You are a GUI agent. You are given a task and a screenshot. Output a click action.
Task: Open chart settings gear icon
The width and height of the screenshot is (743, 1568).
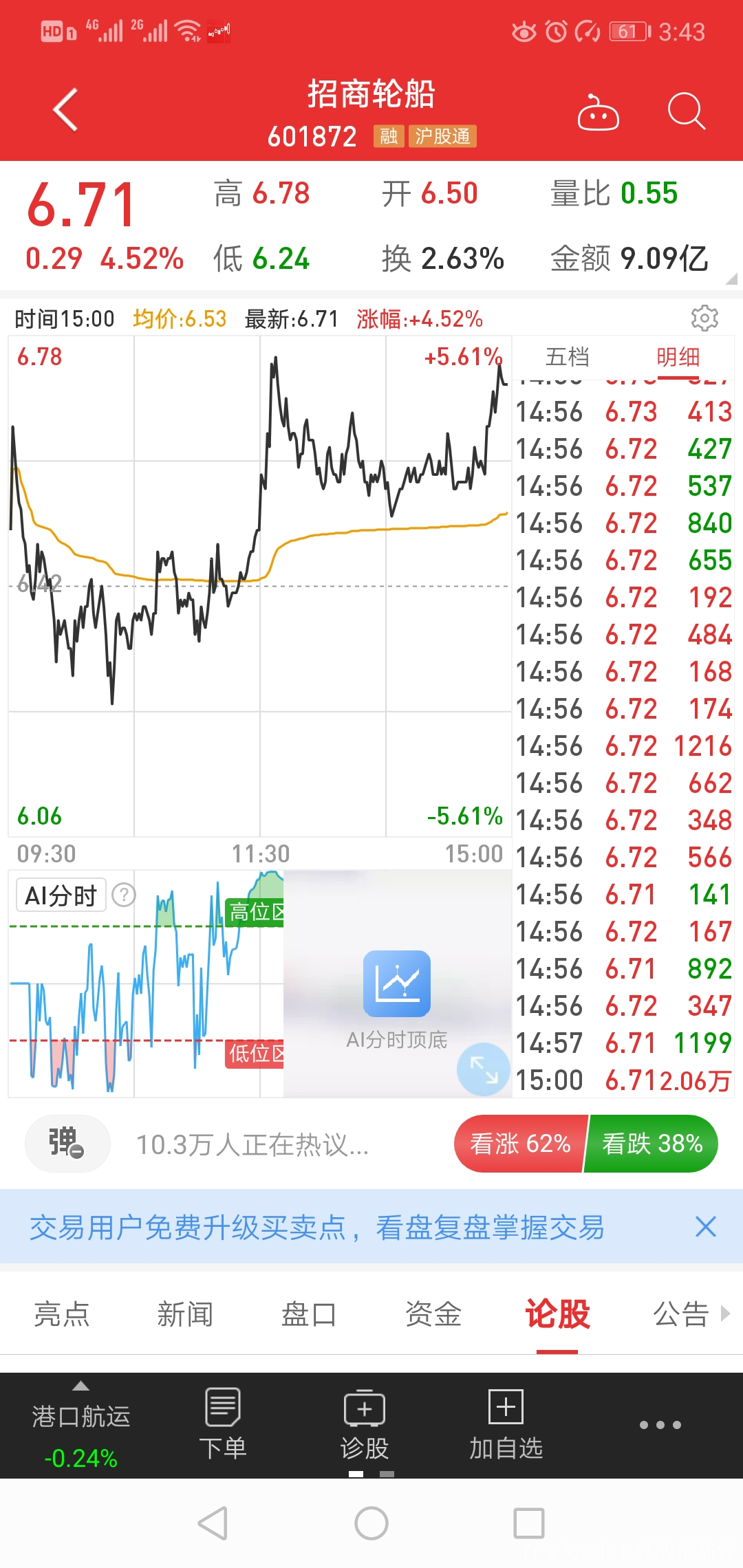coord(704,318)
